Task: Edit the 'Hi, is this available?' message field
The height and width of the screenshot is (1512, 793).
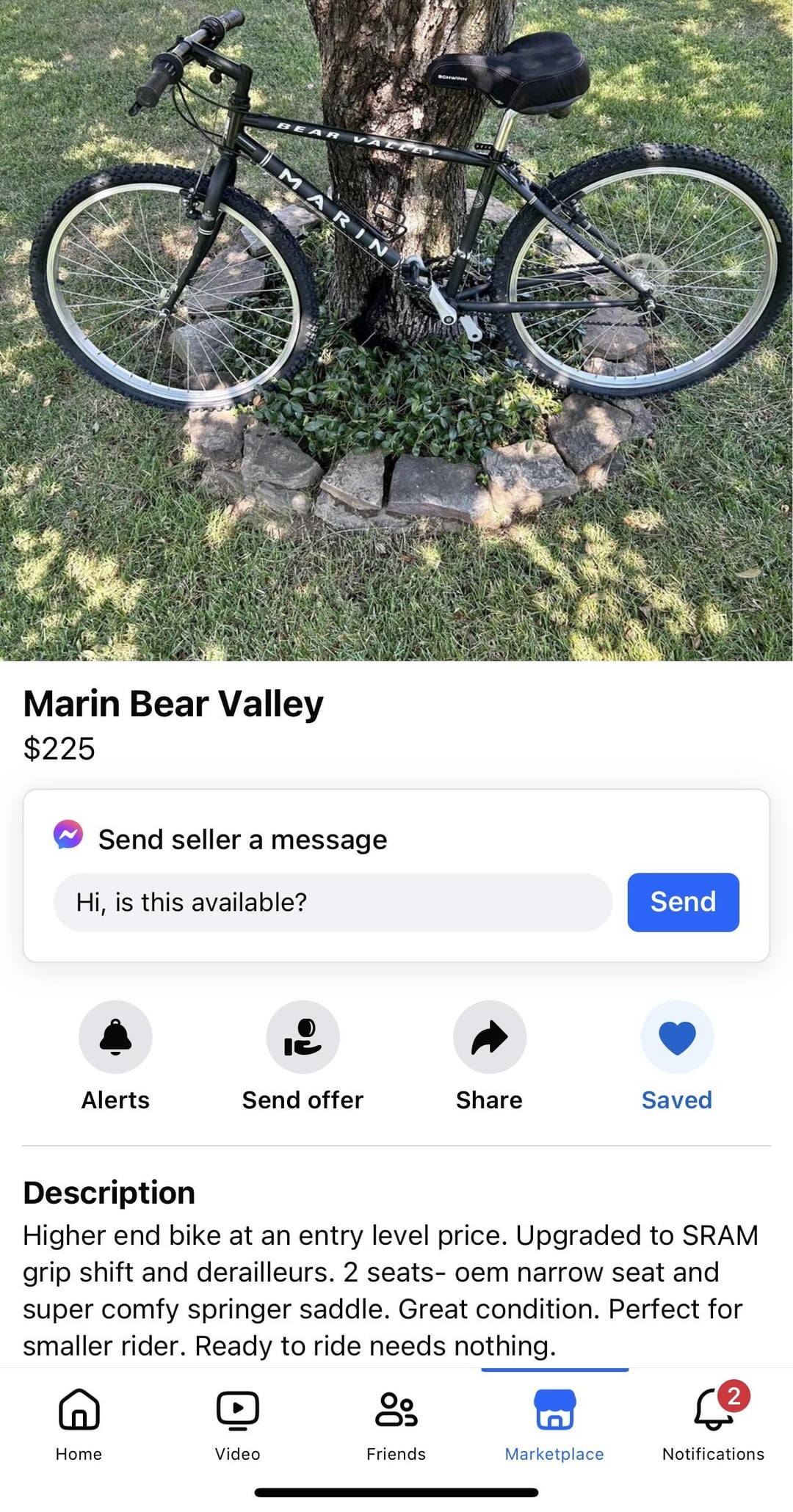Action: click(333, 902)
